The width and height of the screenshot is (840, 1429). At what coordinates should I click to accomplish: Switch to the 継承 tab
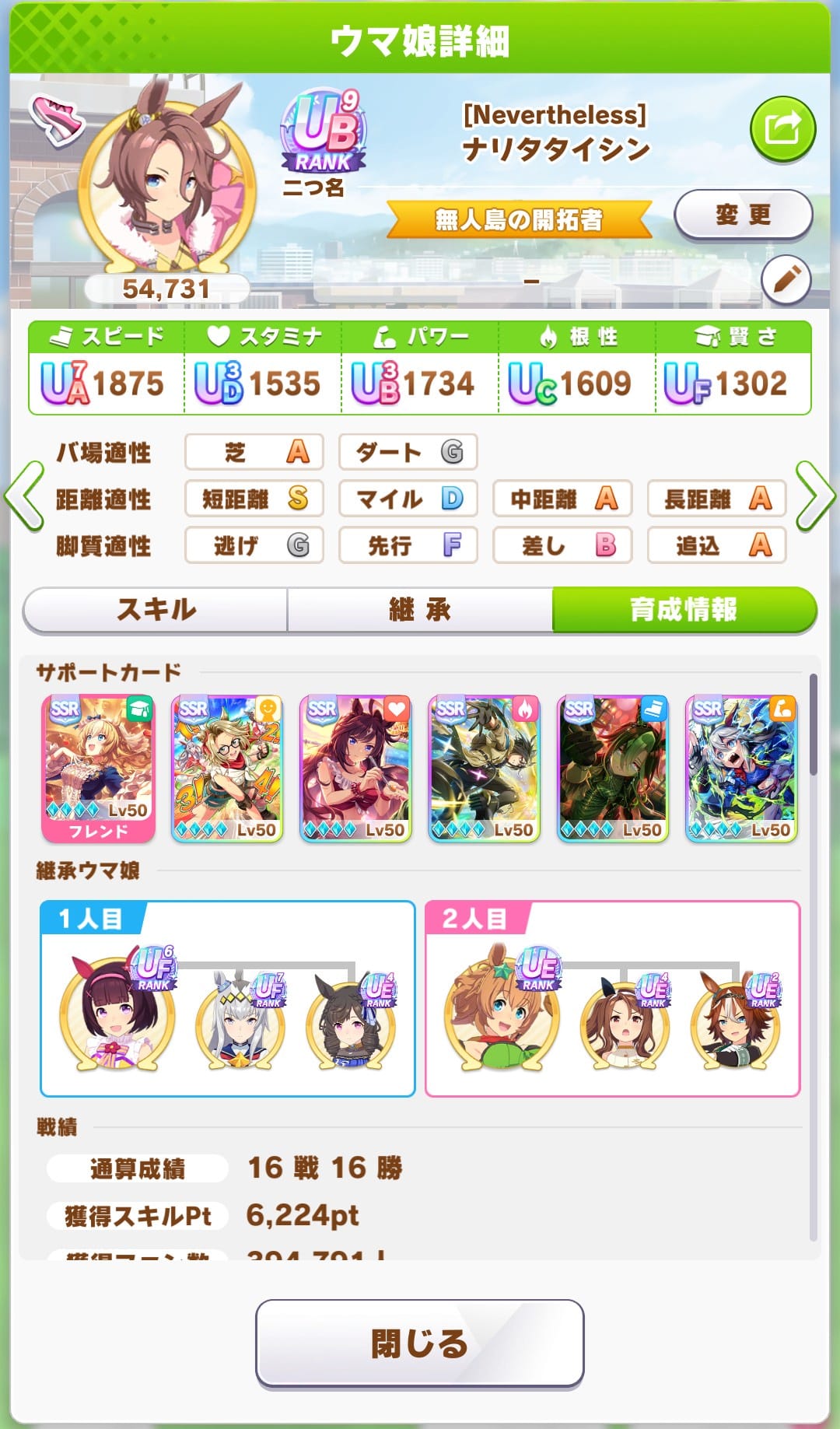pyautogui.click(x=420, y=609)
